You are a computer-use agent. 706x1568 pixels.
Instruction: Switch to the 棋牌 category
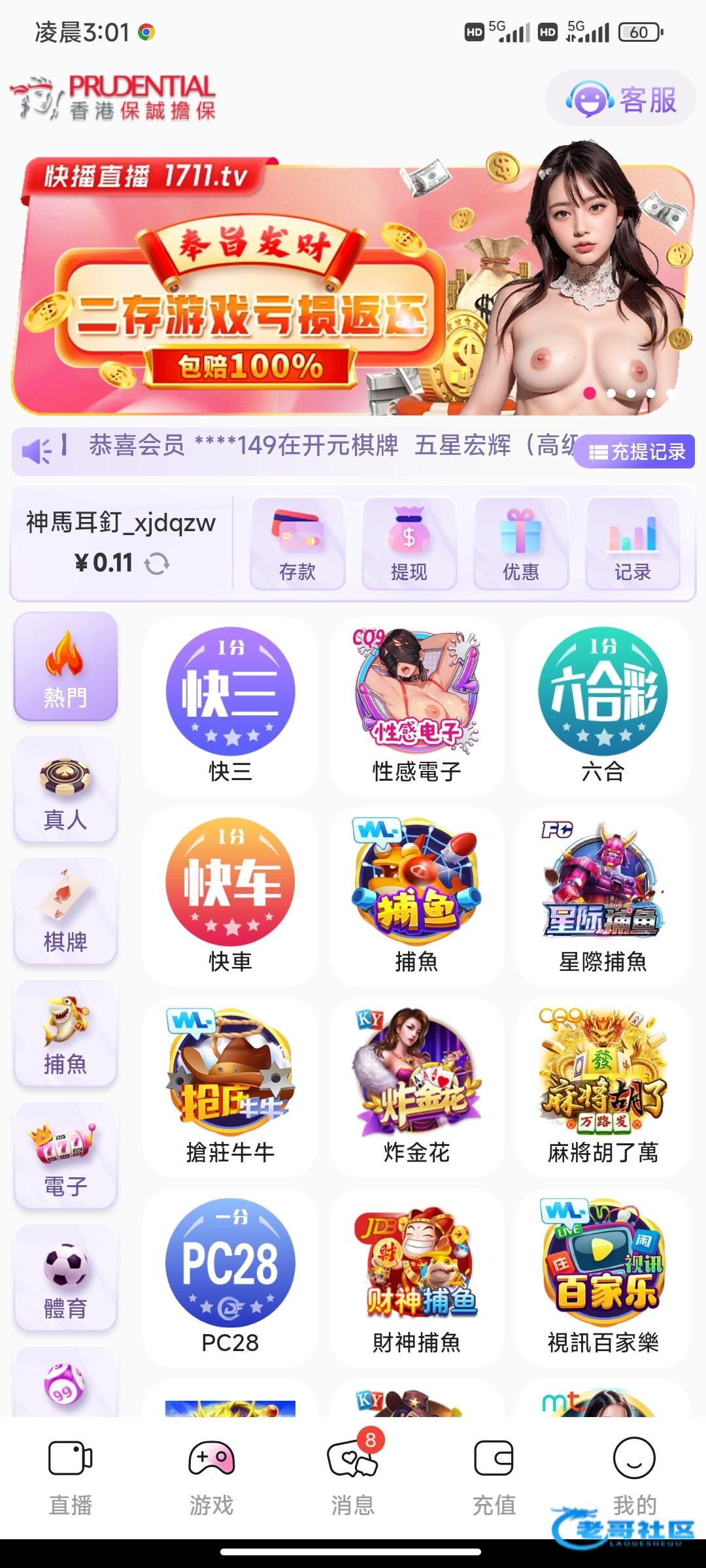coord(65,911)
